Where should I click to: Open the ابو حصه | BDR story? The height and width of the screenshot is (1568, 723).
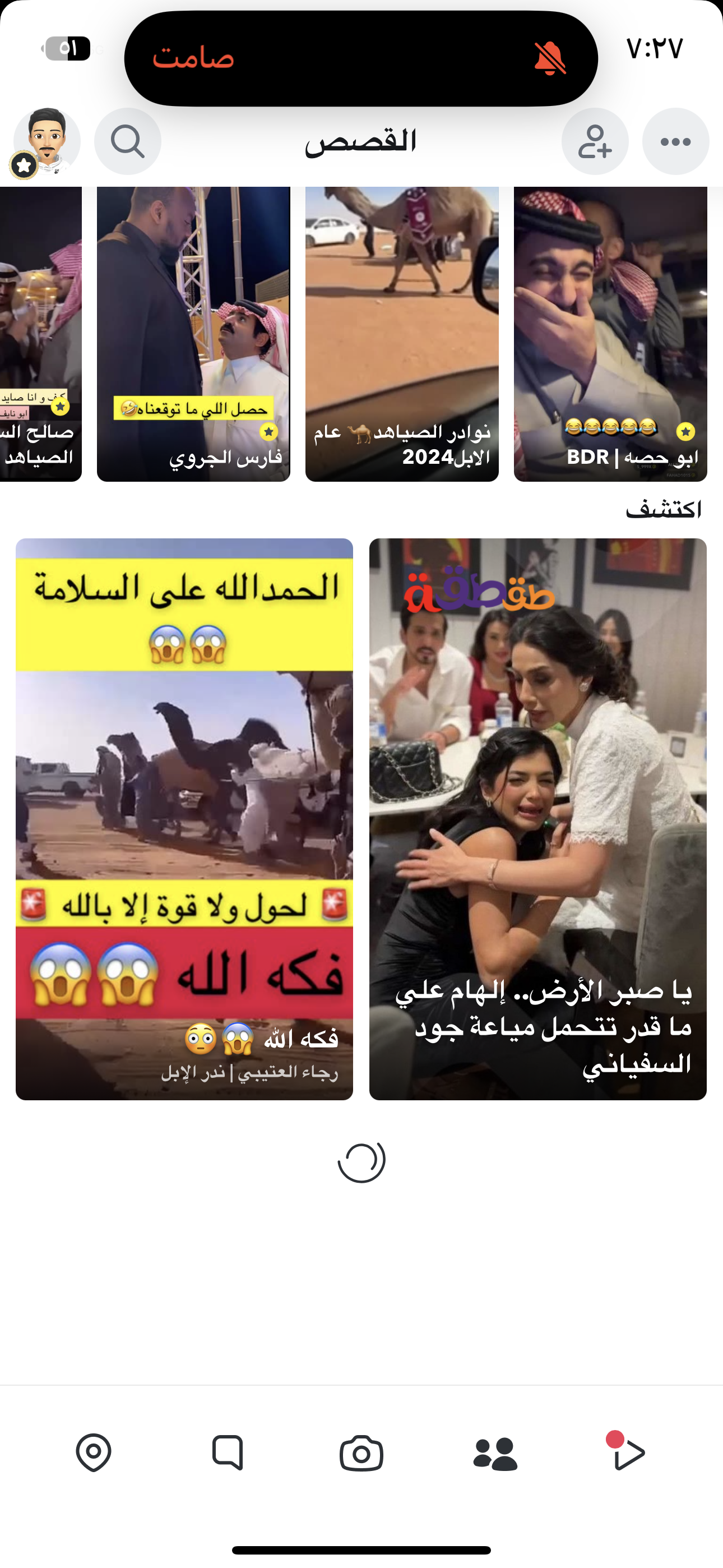(610, 334)
